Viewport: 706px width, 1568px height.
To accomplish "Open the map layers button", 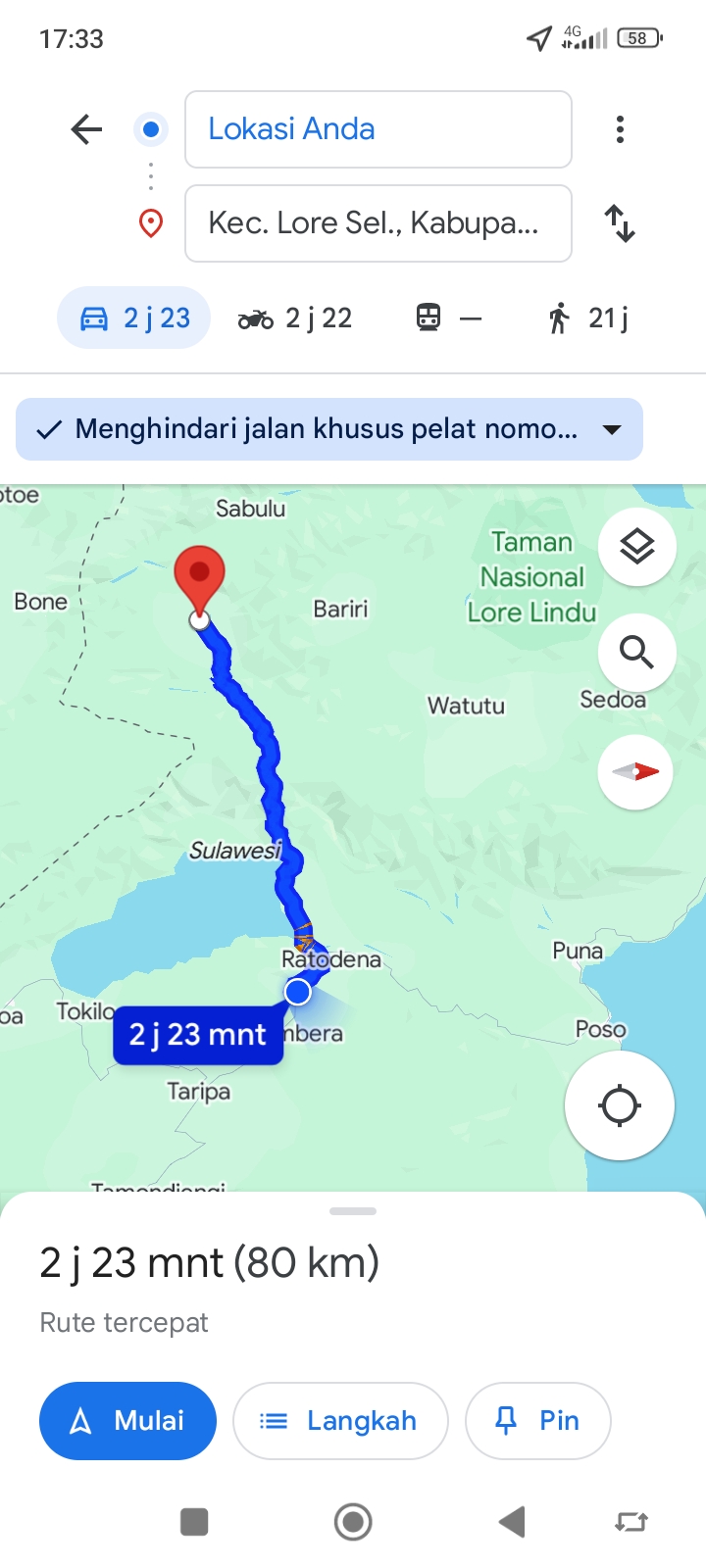I will coord(637,547).
